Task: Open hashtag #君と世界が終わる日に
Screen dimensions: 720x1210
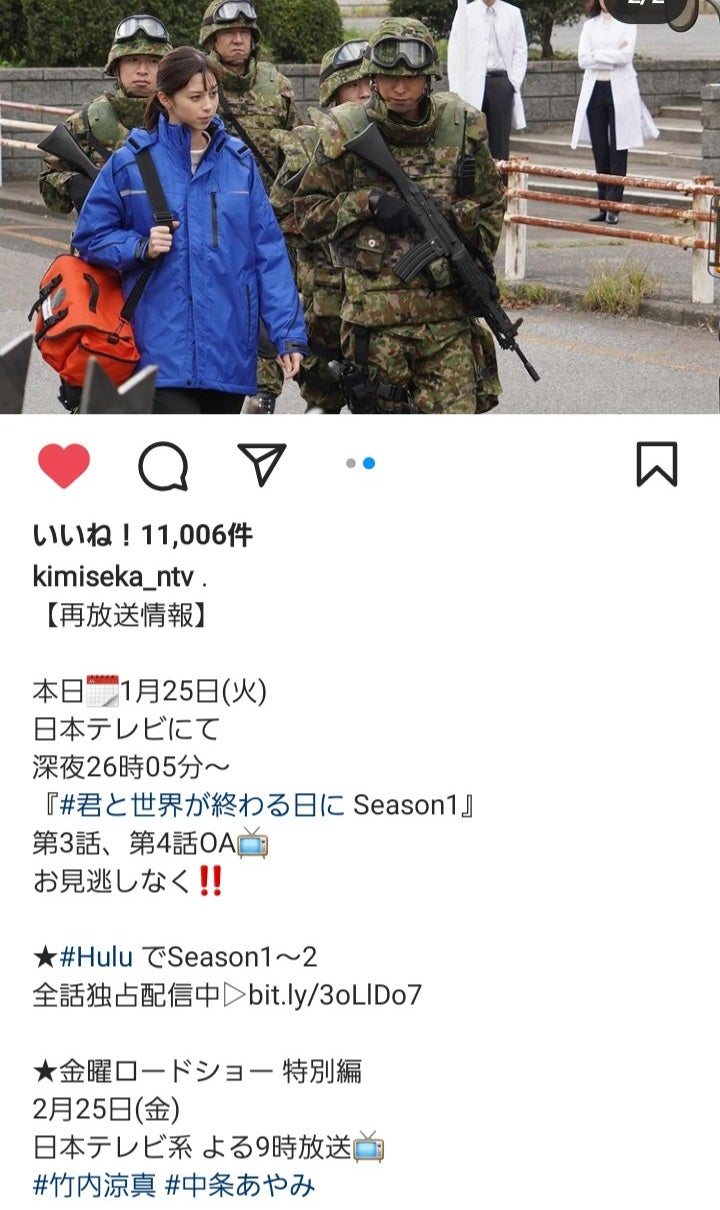Action: (x=203, y=805)
